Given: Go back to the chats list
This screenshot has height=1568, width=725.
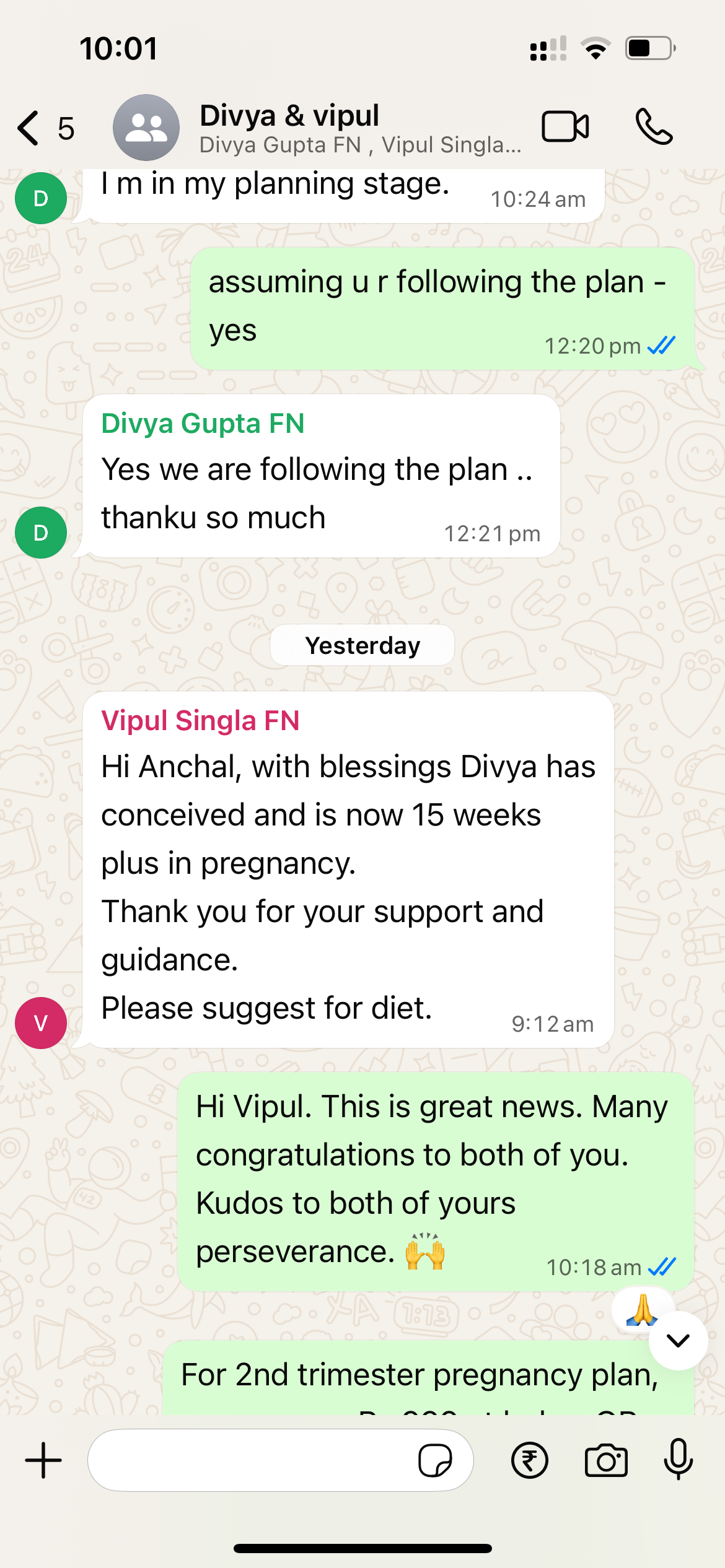Looking at the screenshot, I should tap(29, 128).
